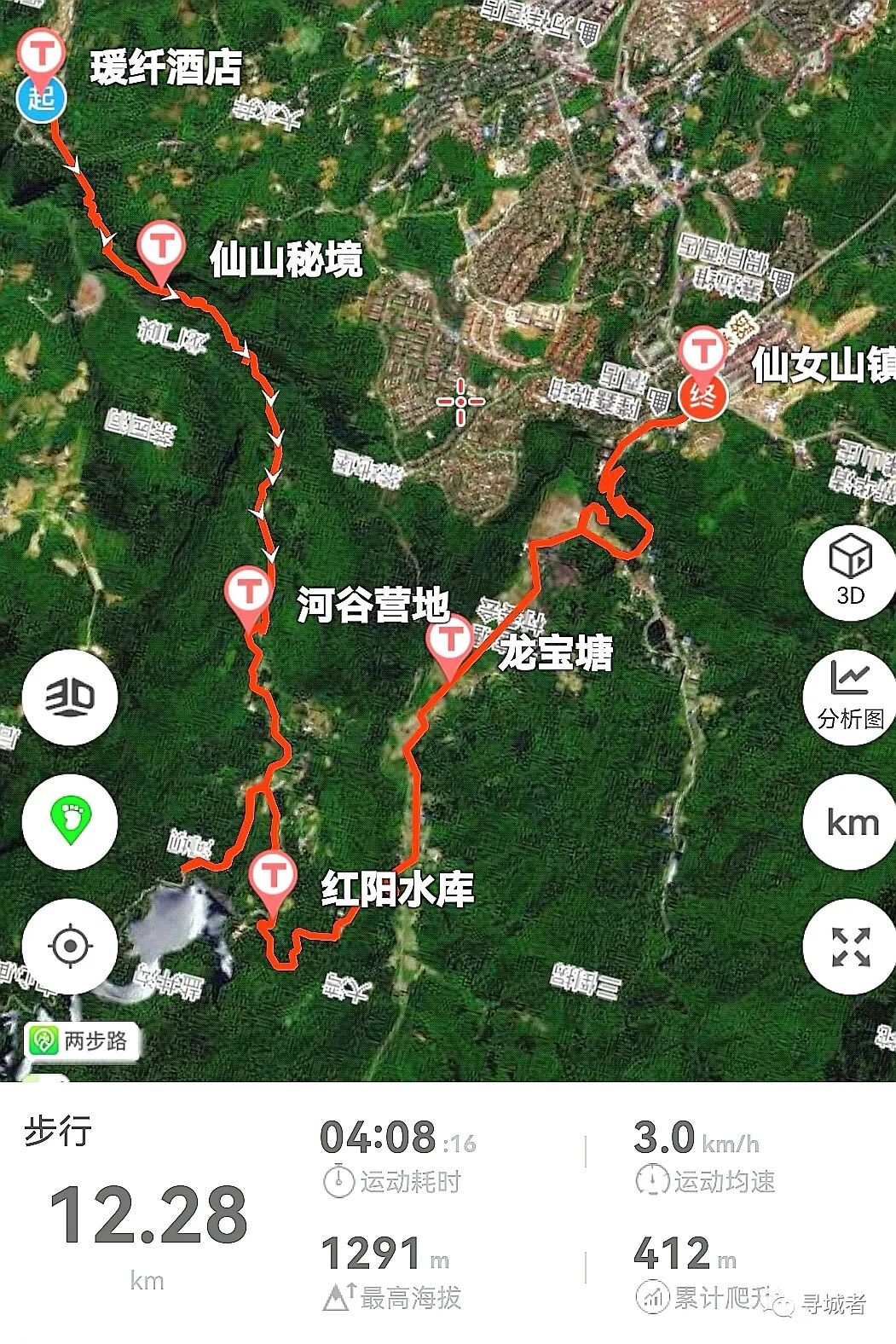Tap the 起 start point marker
Viewport: 896px width, 1344px height.
tap(41, 97)
